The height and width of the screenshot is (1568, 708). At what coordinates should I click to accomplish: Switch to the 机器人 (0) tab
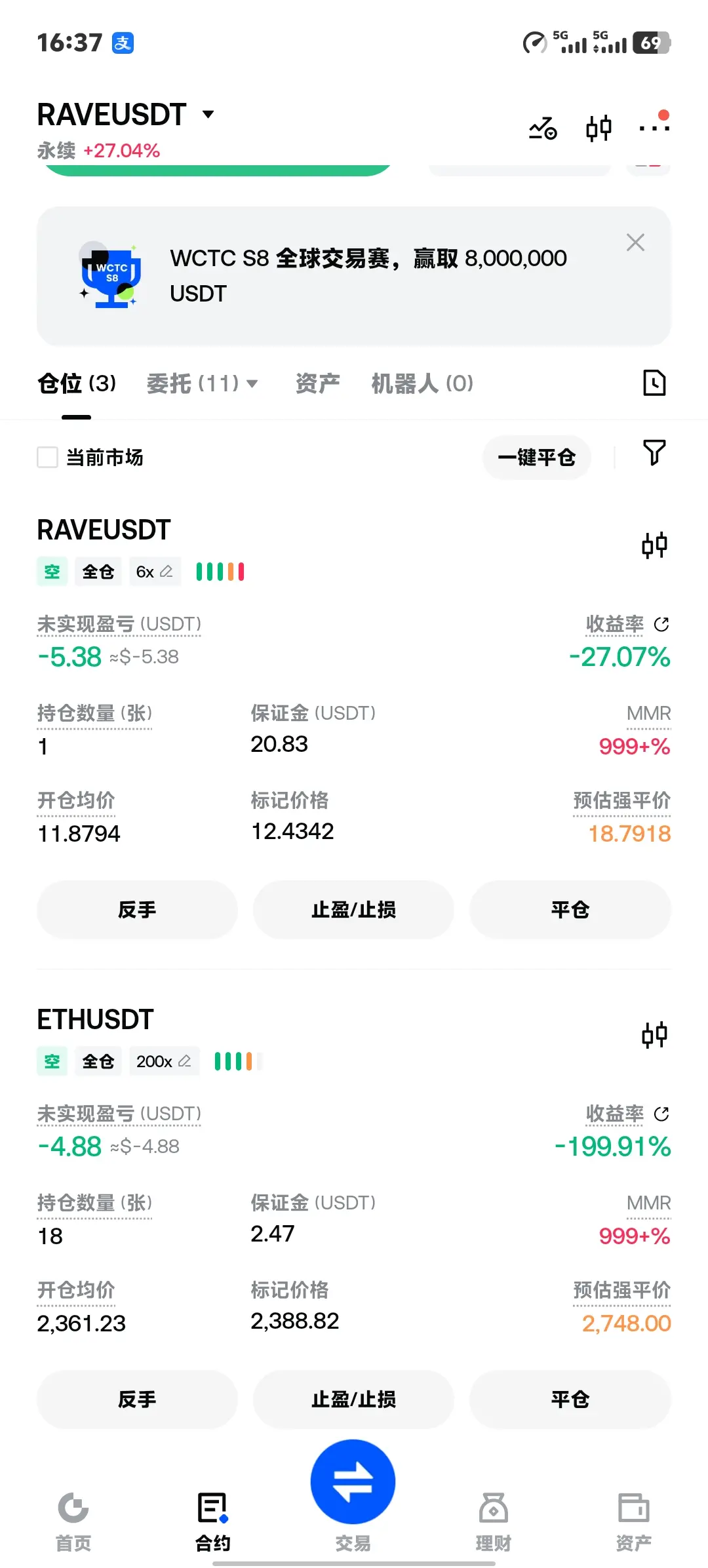coord(422,383)
